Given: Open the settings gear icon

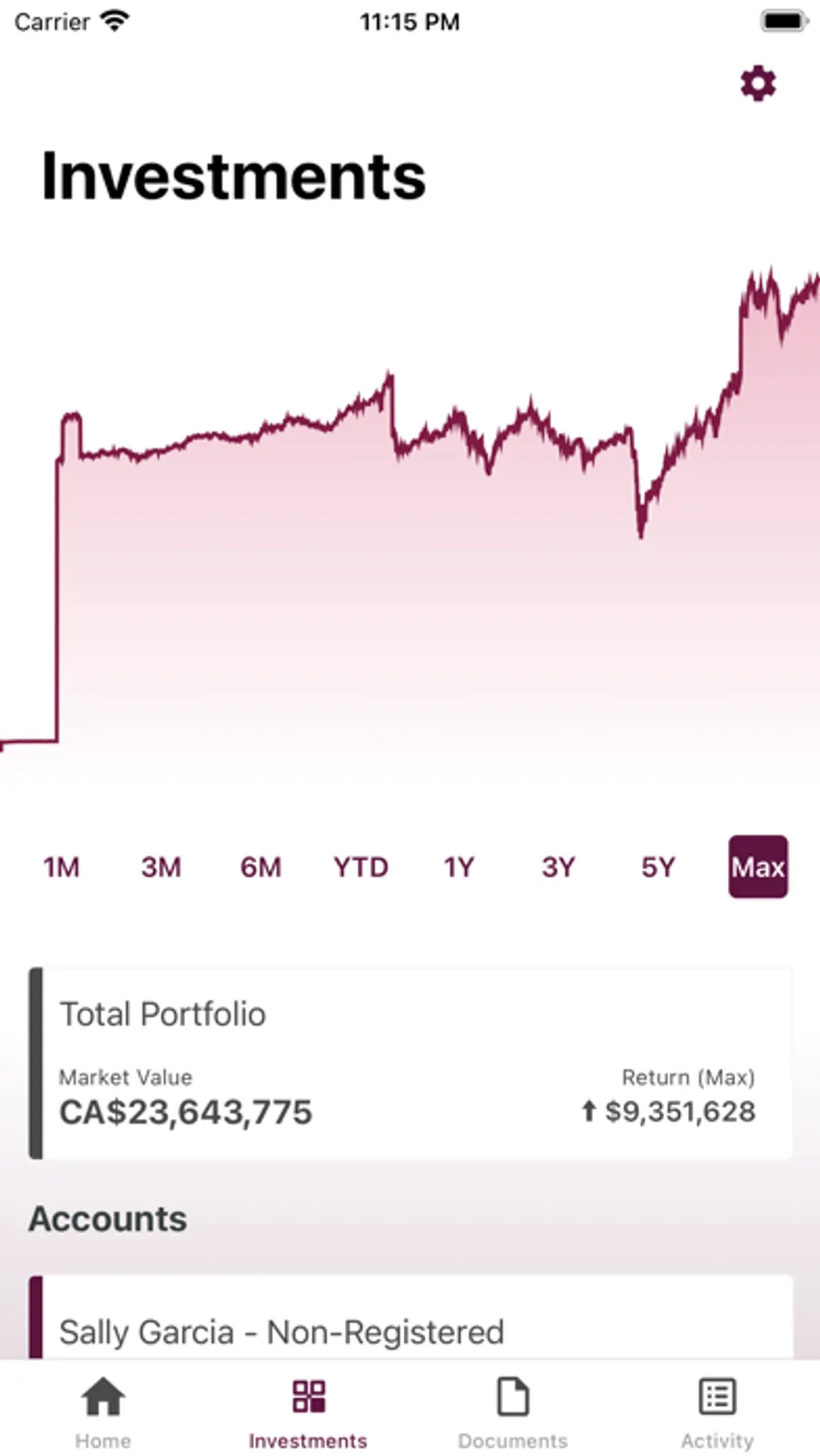Looking at the screenshot, I should [x=757, y=84].
